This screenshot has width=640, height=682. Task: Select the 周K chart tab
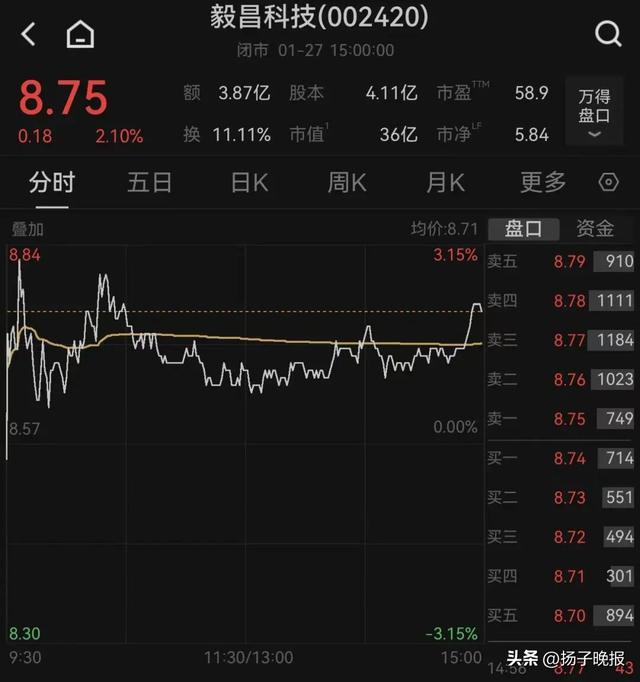347,182
